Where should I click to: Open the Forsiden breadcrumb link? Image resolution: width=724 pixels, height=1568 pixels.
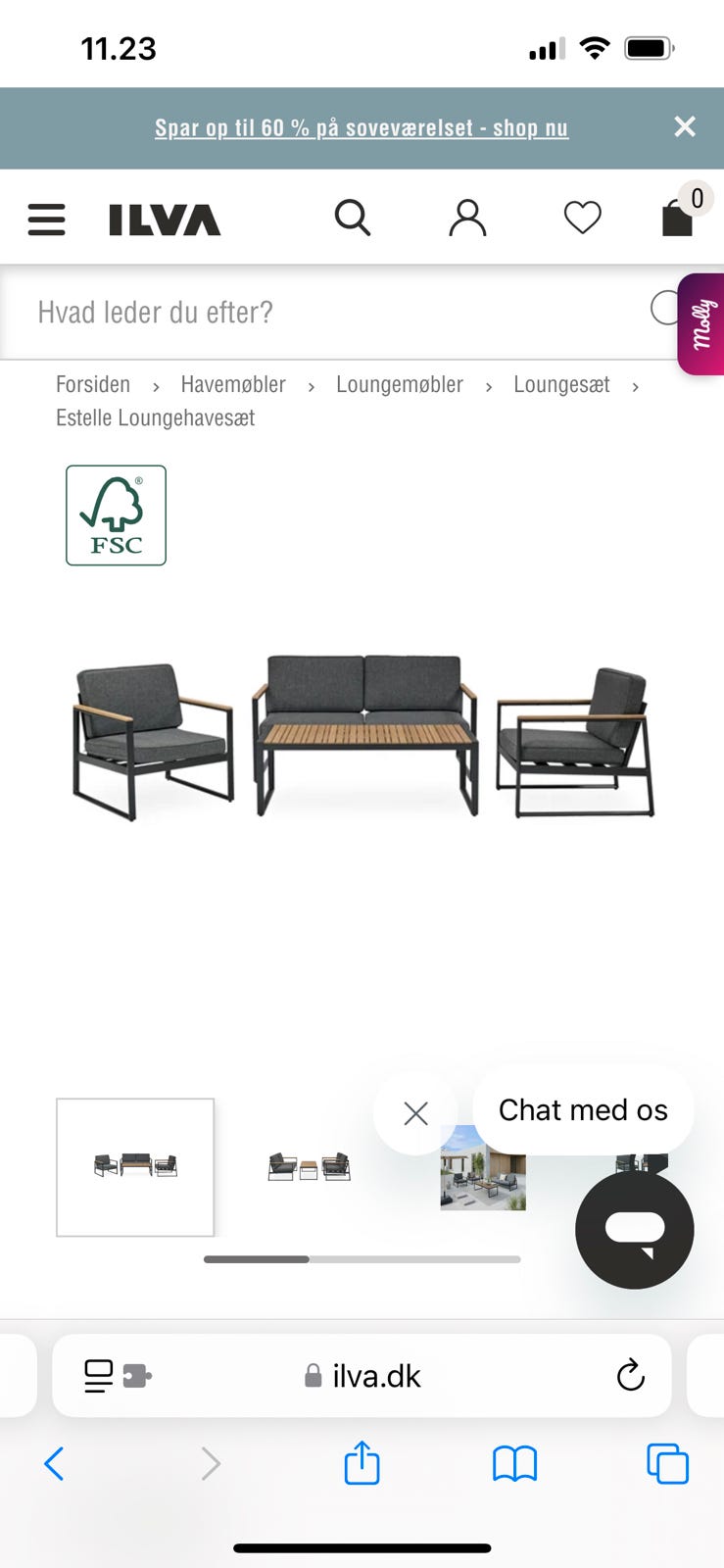point(93,384)
